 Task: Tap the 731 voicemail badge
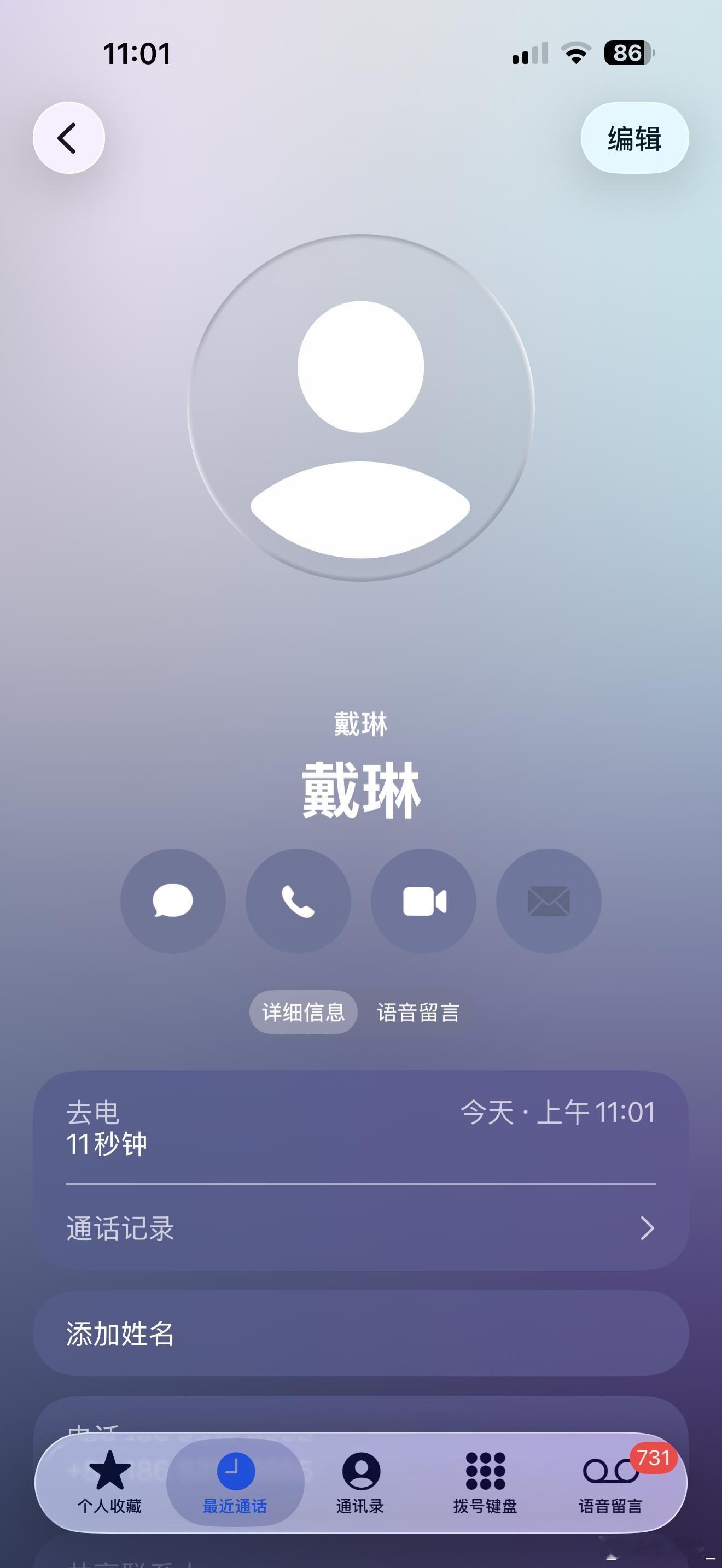coord(654,1456)
